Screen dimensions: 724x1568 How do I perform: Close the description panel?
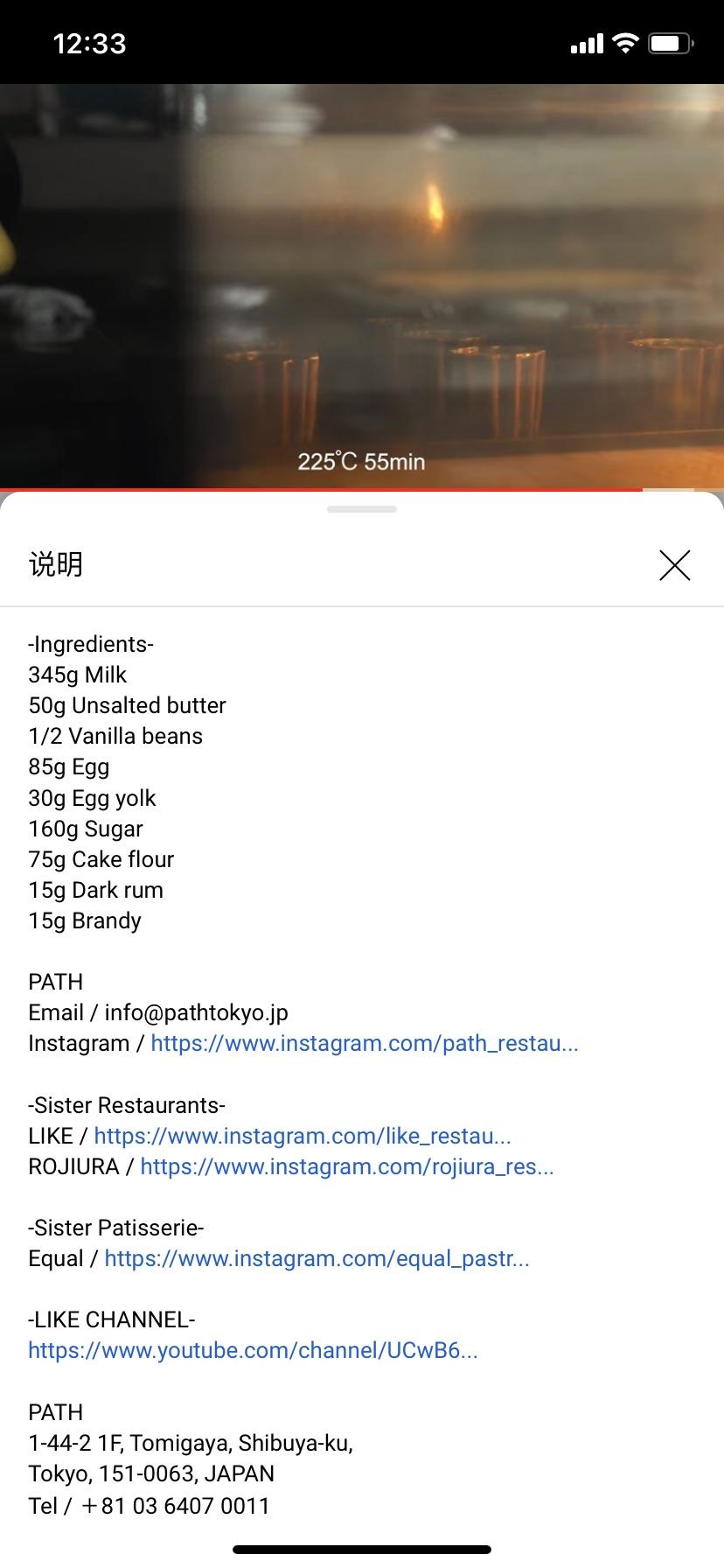674,565
